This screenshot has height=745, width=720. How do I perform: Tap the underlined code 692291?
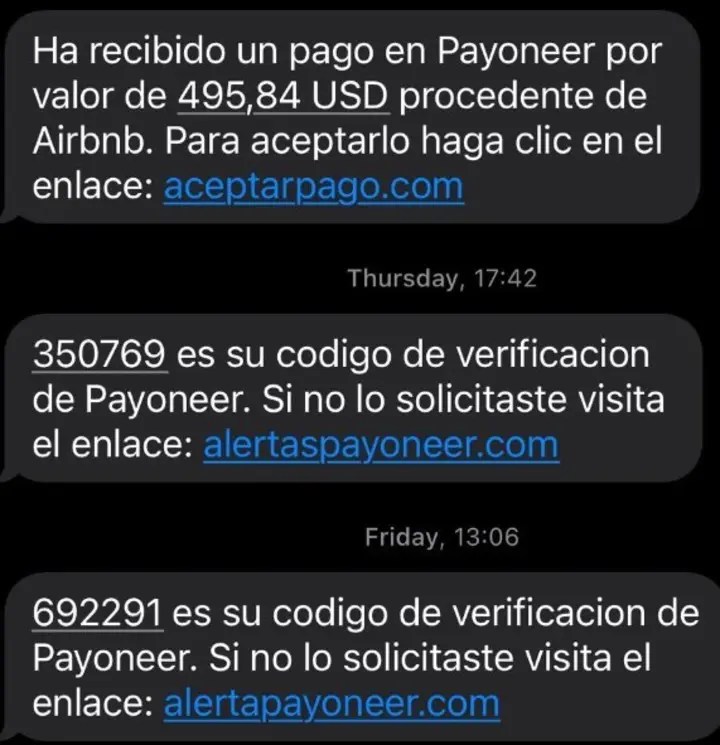pos(98,612)
